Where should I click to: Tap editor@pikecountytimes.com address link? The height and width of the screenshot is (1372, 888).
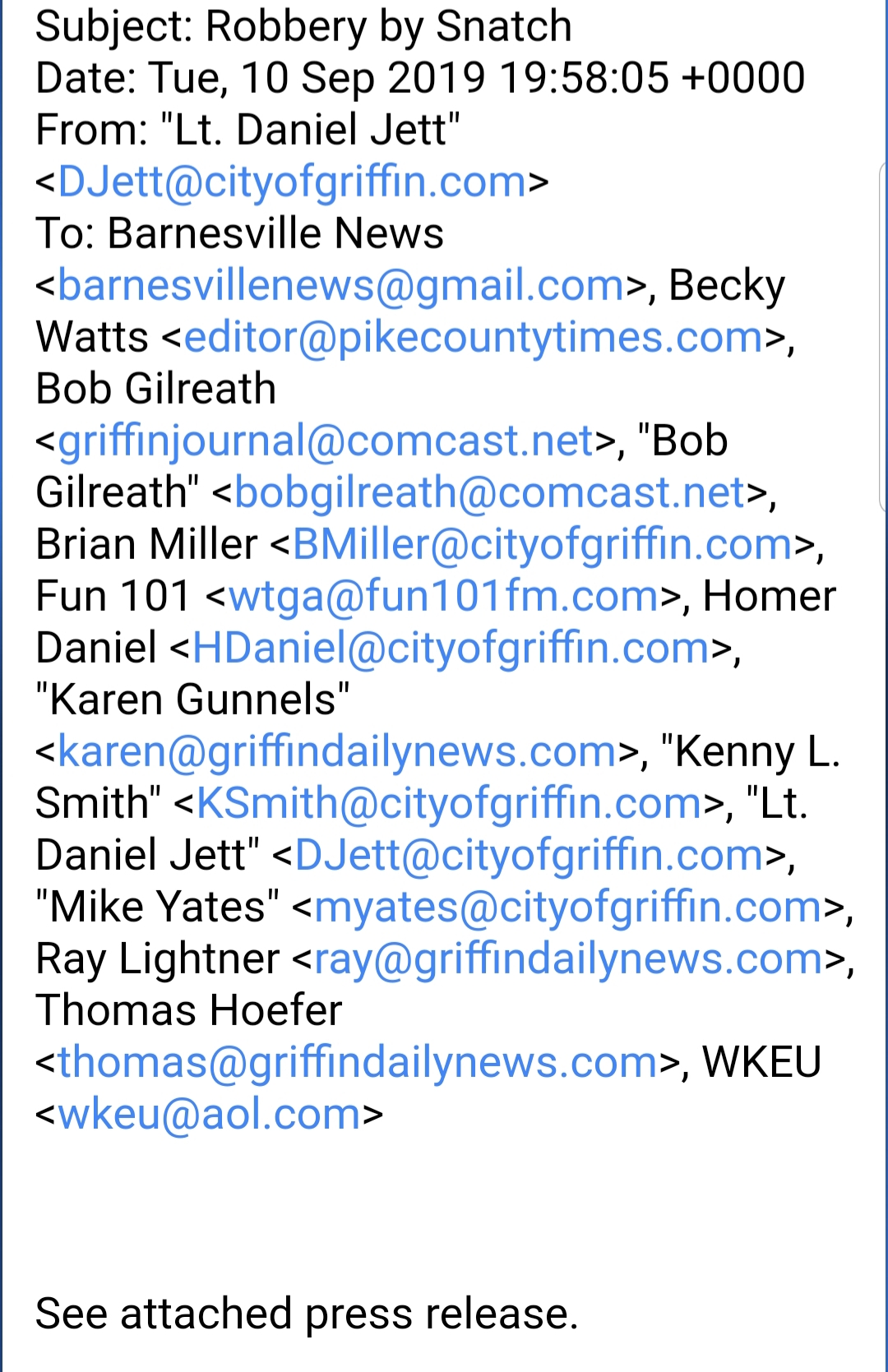click(x=474, y=337)
